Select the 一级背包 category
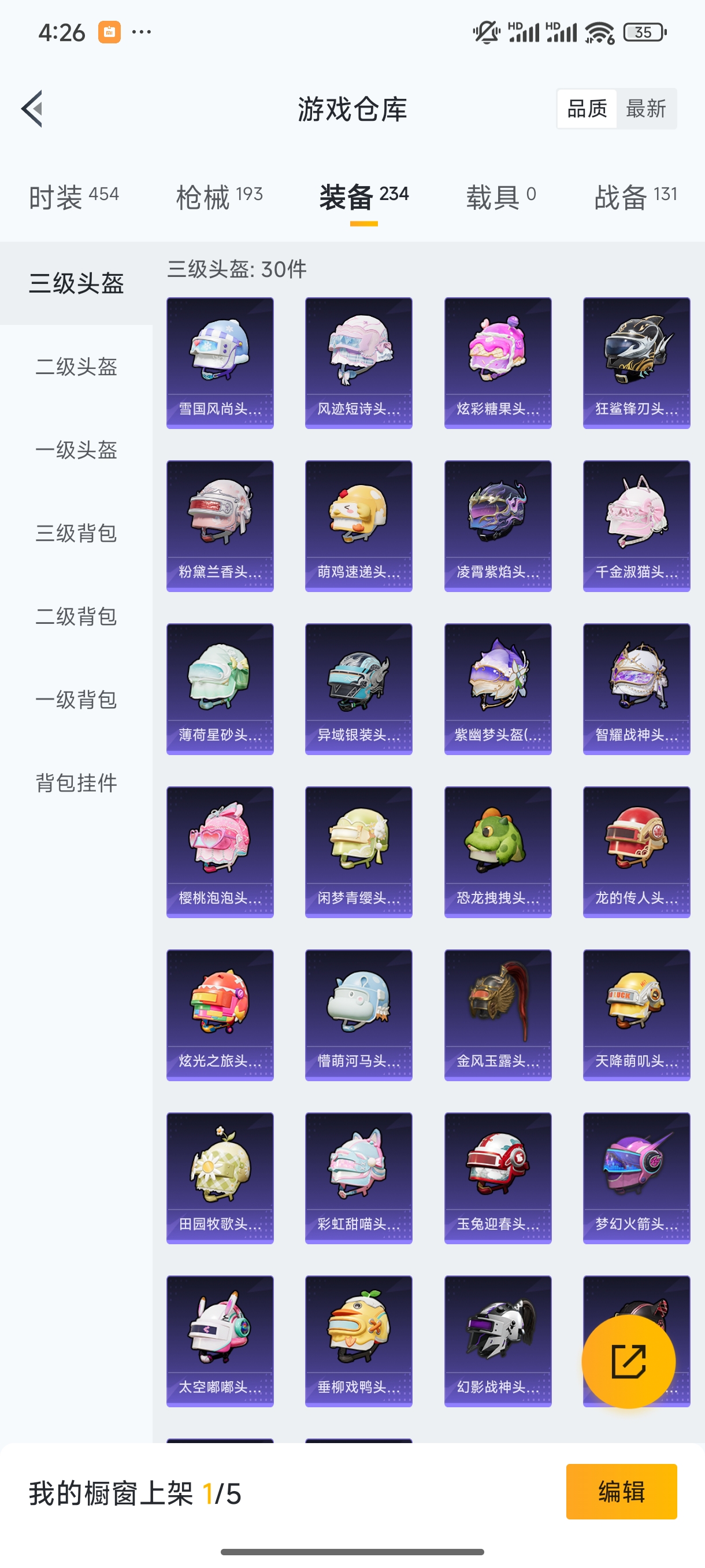 [76, 700]
